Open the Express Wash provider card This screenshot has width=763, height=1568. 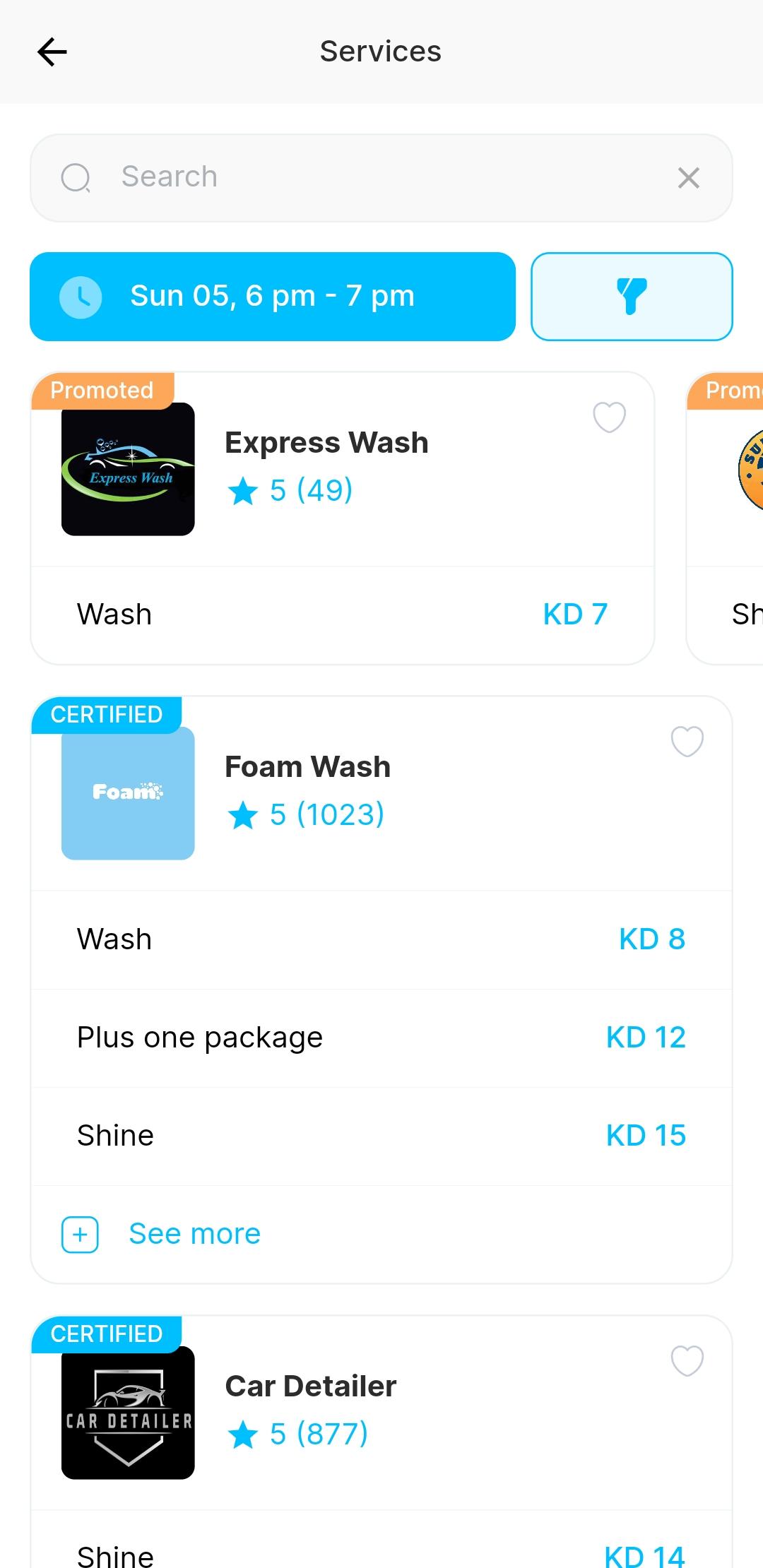(343, 470)
